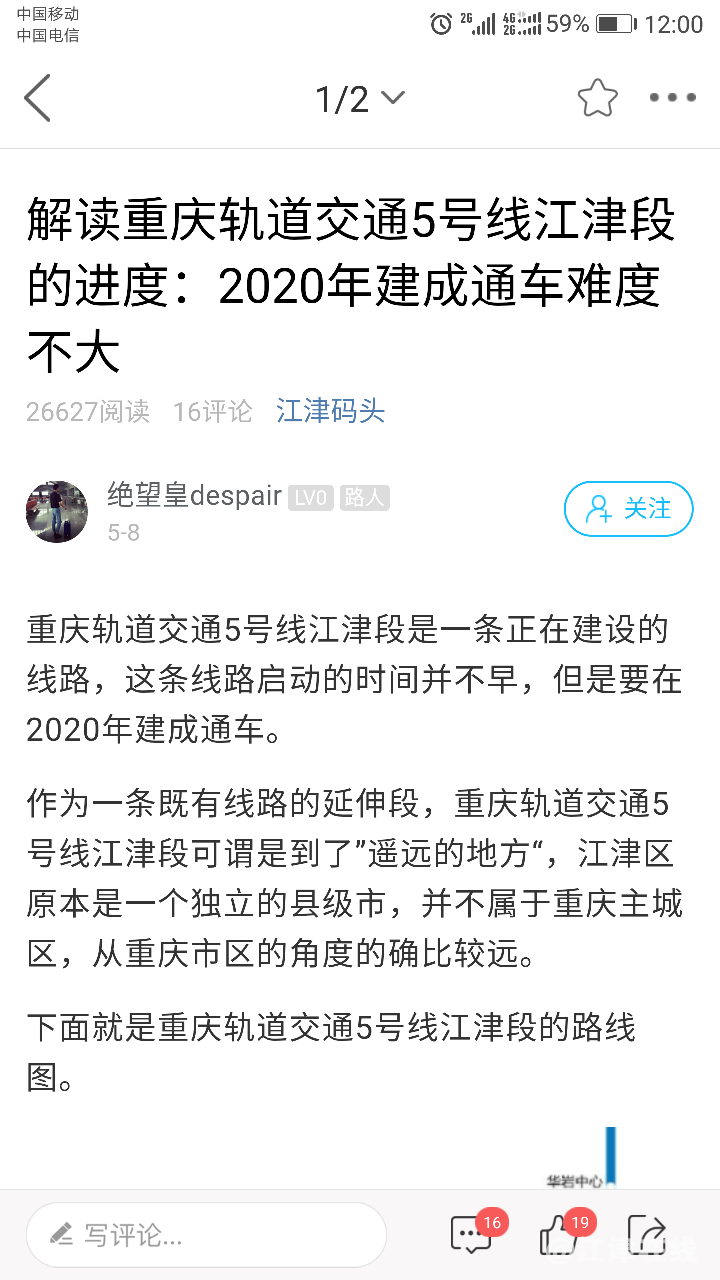720x1280 pixels.
Task: View 绝望皇despair's profile avatar
Action: click(x=57, y=511)
